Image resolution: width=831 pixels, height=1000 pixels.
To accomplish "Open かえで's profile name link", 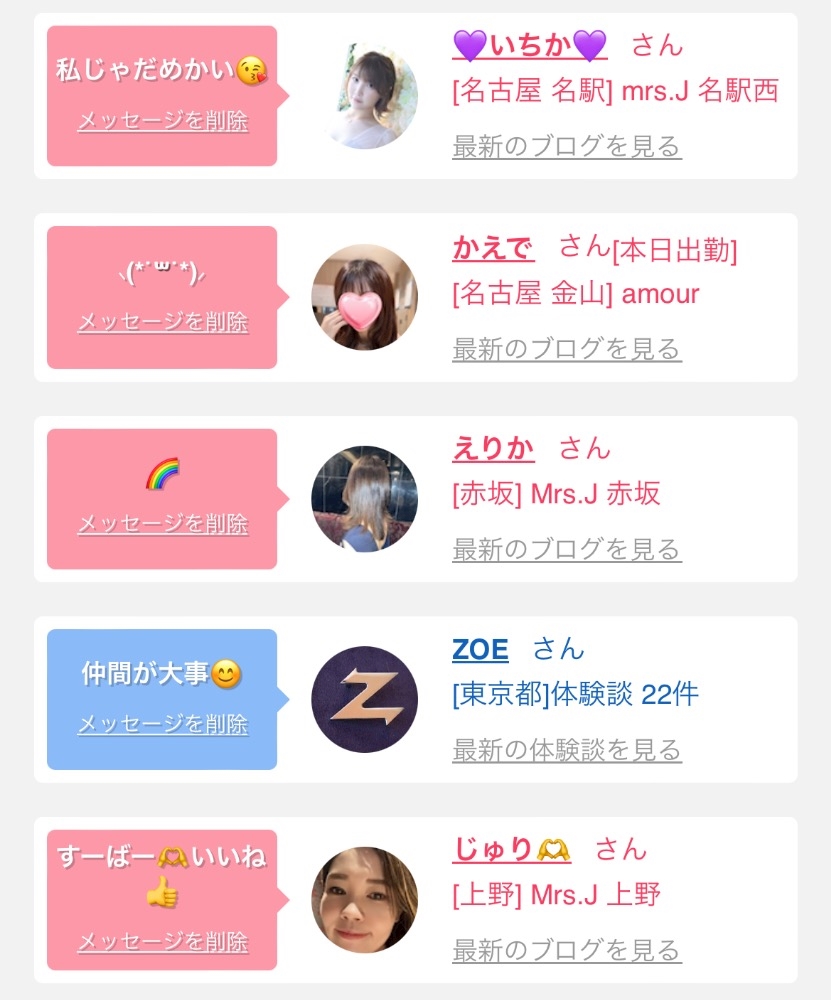I will [493, 248].
